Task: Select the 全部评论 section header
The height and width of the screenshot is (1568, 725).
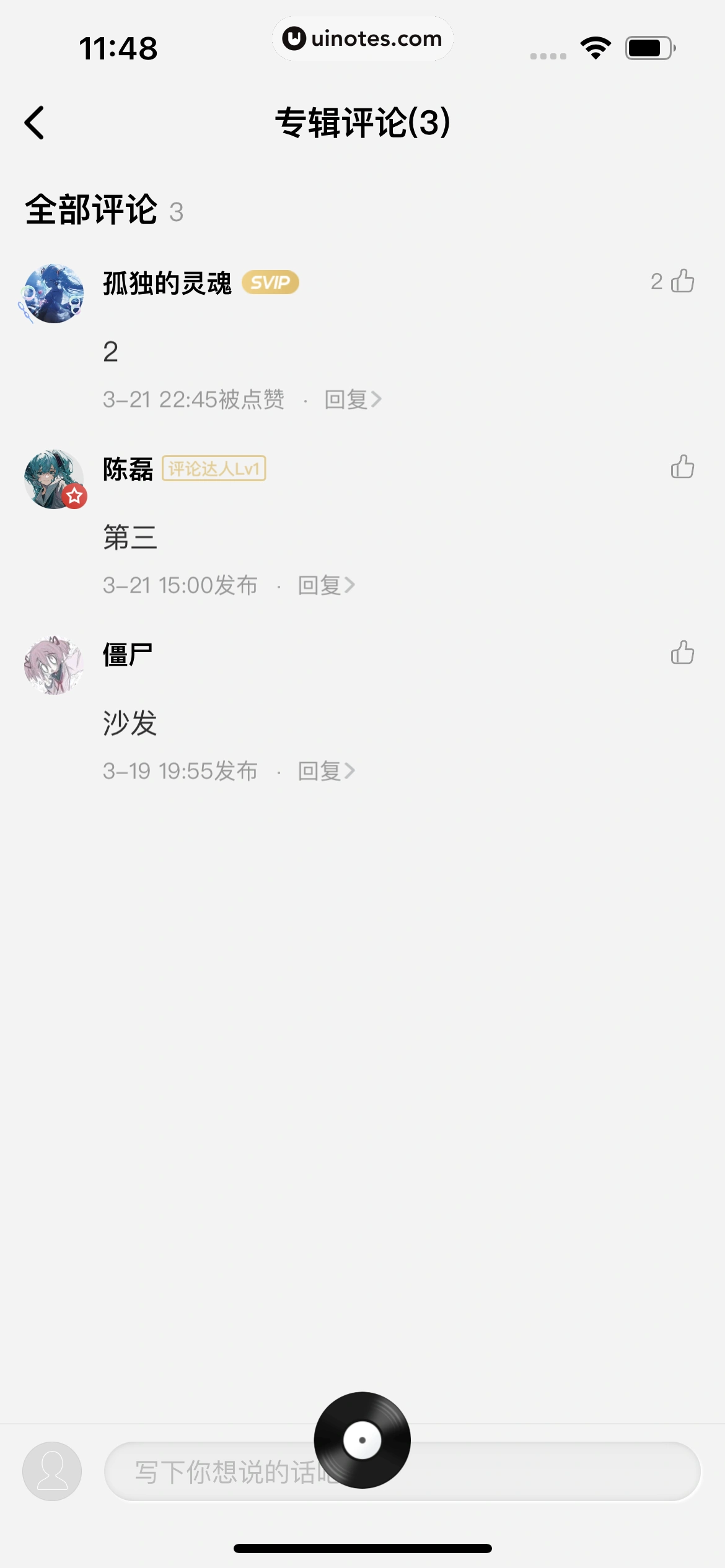Action: point(92,209)
